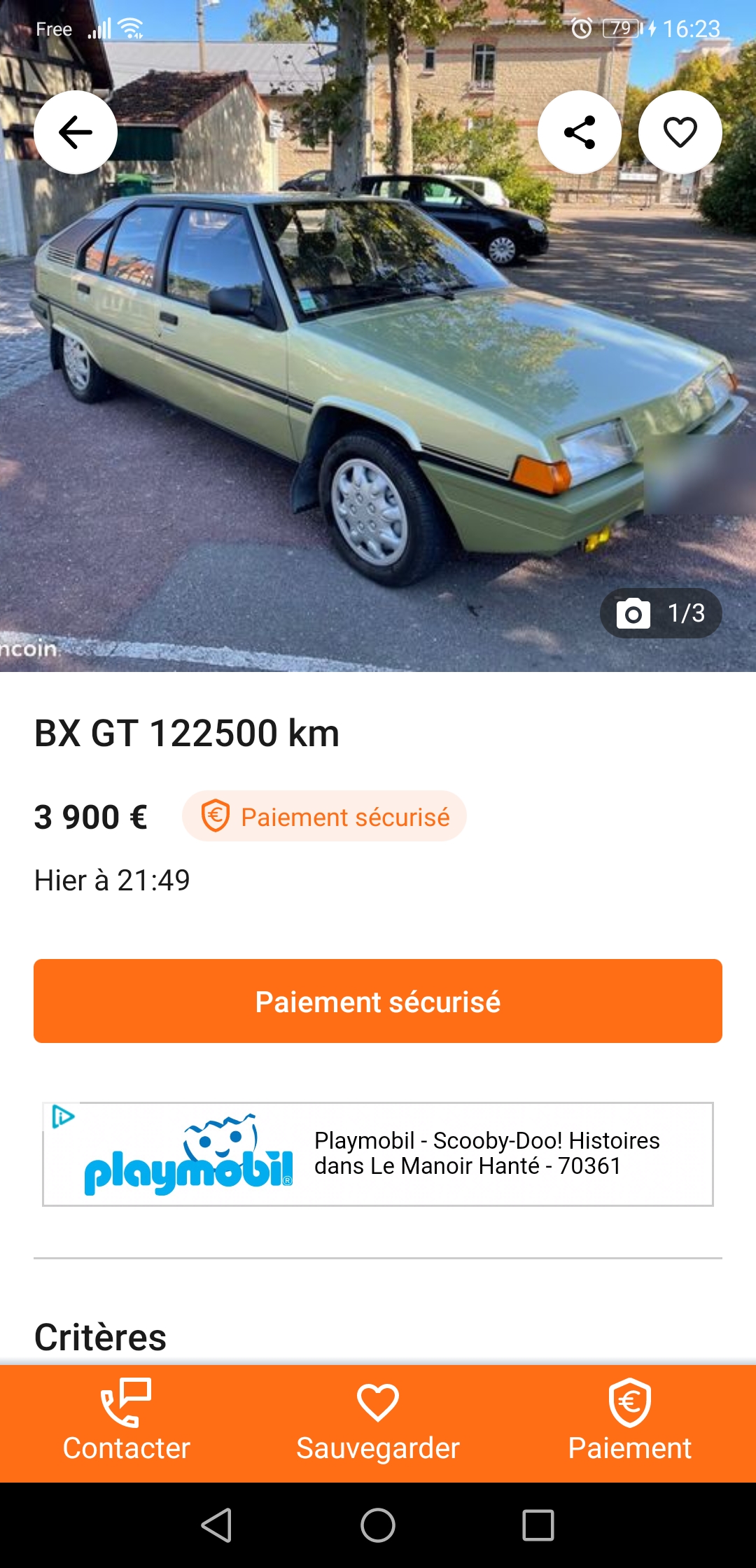This screenshot has width=756, height=1568.
Task: Save the ad with Sauvegarder
Action: tap(378, 1422)
